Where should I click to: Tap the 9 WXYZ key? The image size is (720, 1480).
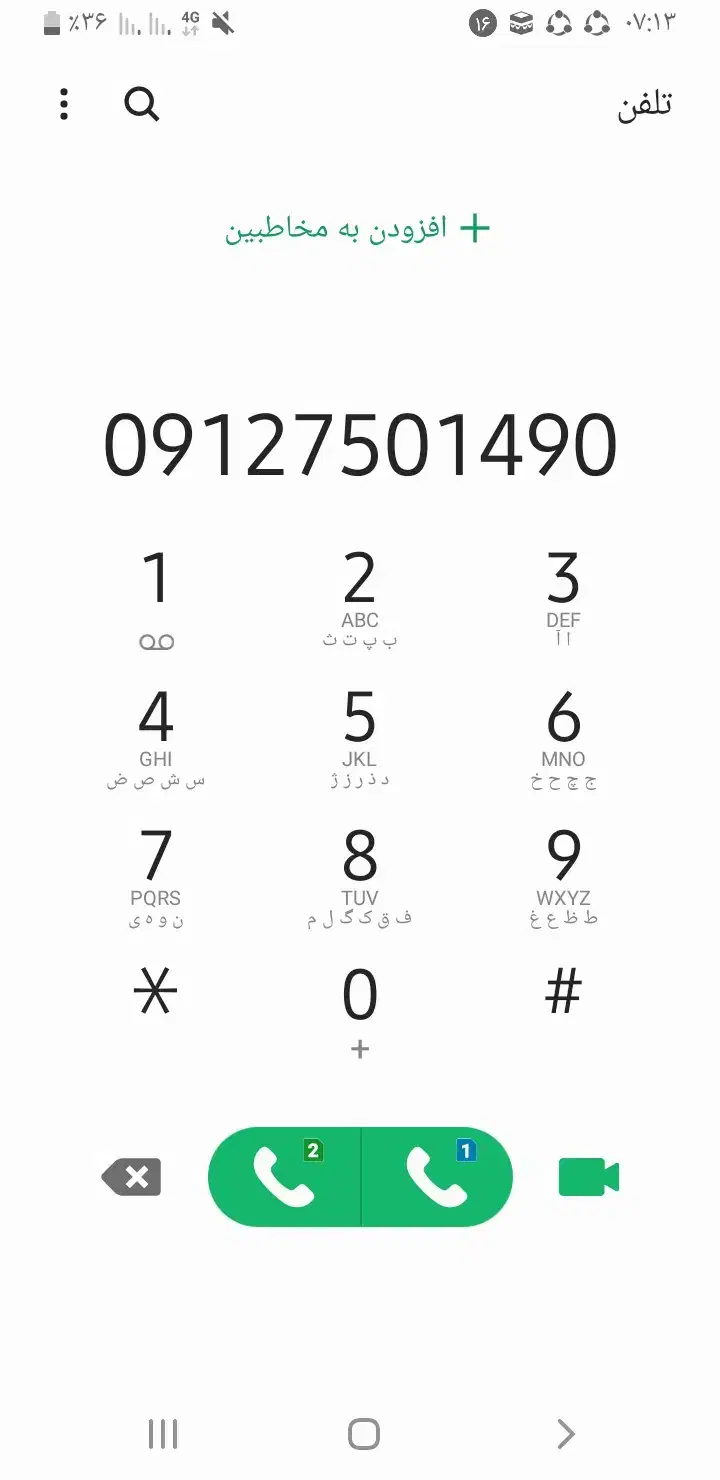point(563,878)
